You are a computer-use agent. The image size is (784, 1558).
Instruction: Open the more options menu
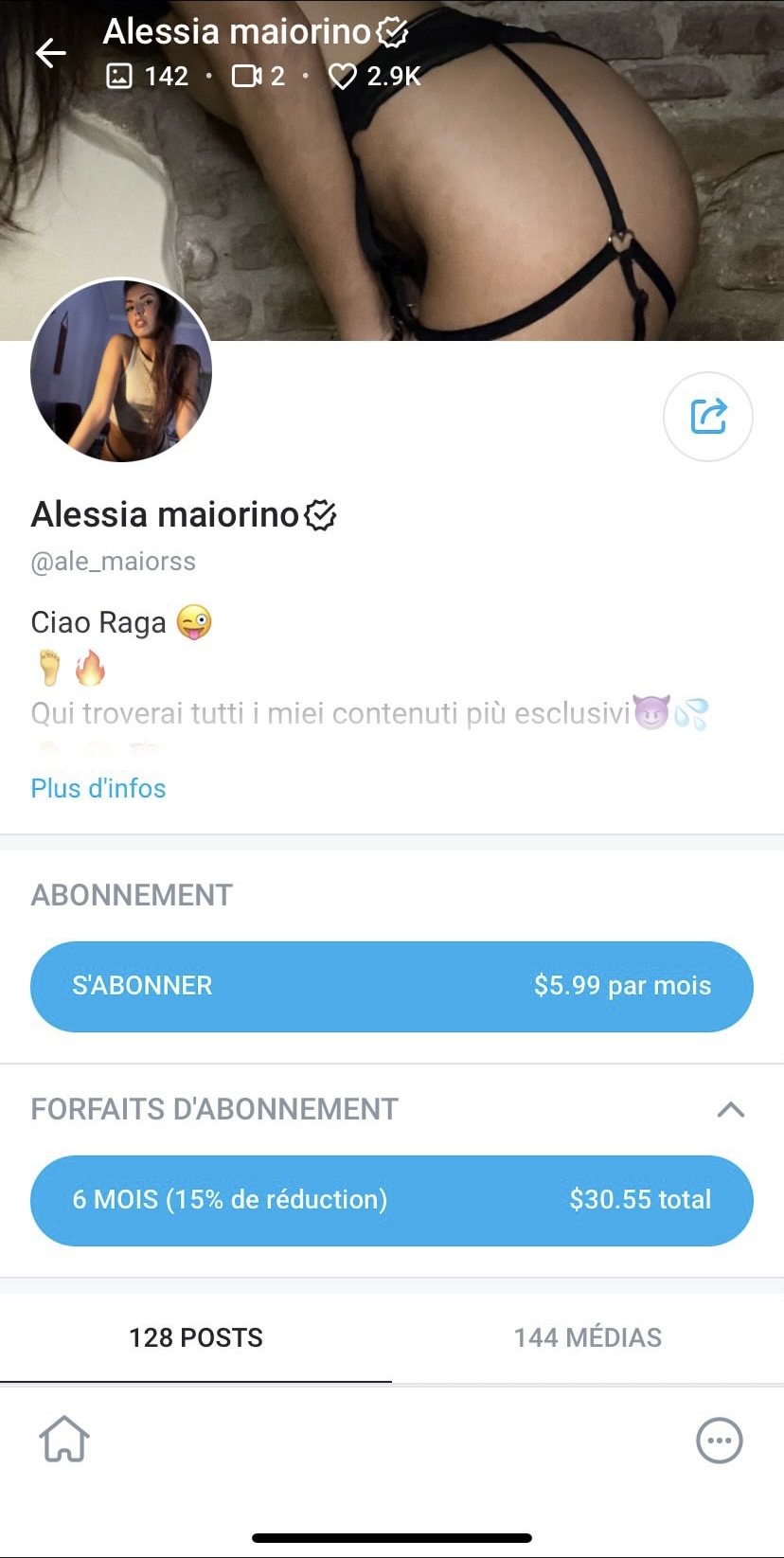[719, 1441]
